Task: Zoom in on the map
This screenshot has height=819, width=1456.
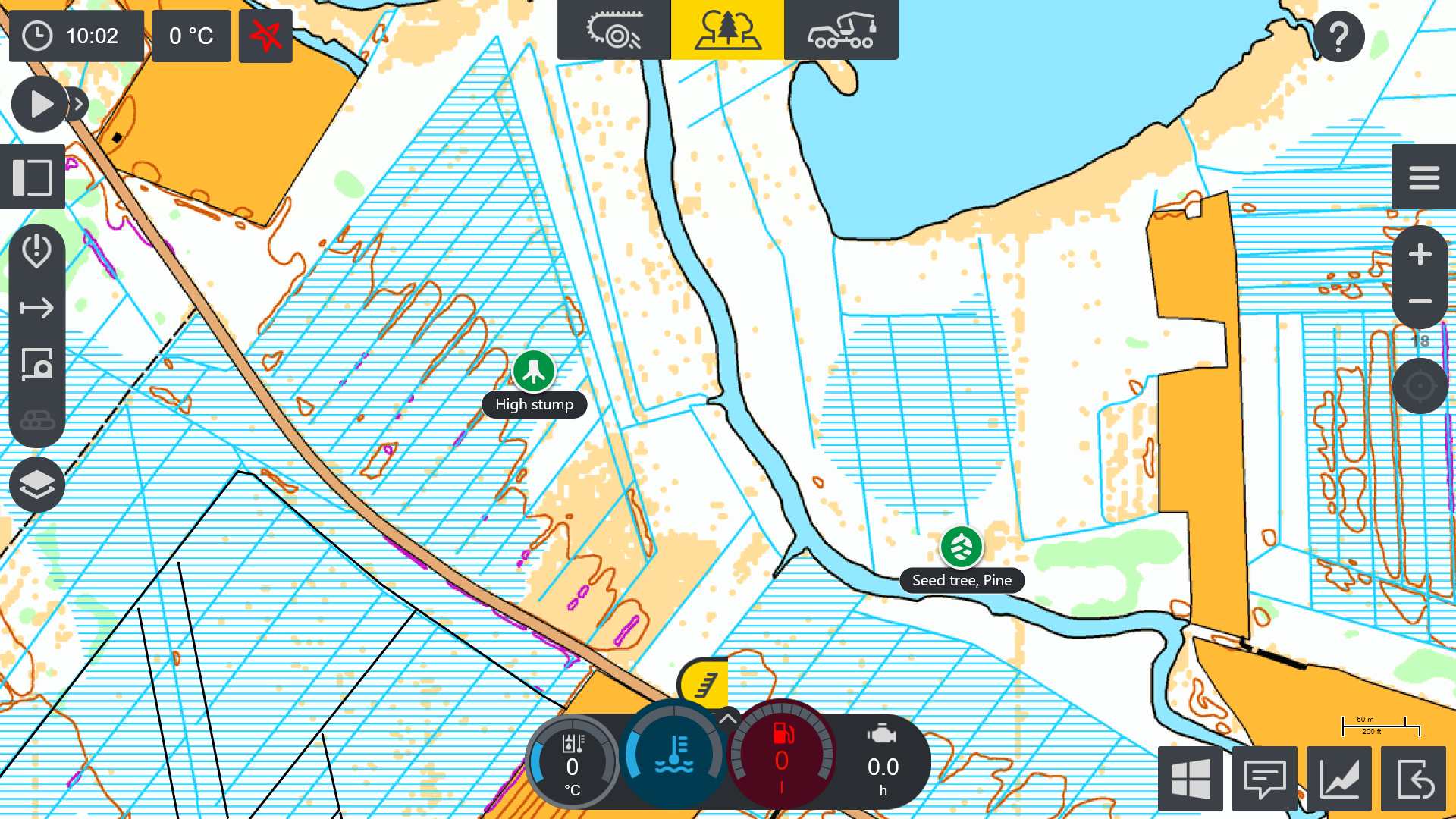Action: (x=1420, y=255)
